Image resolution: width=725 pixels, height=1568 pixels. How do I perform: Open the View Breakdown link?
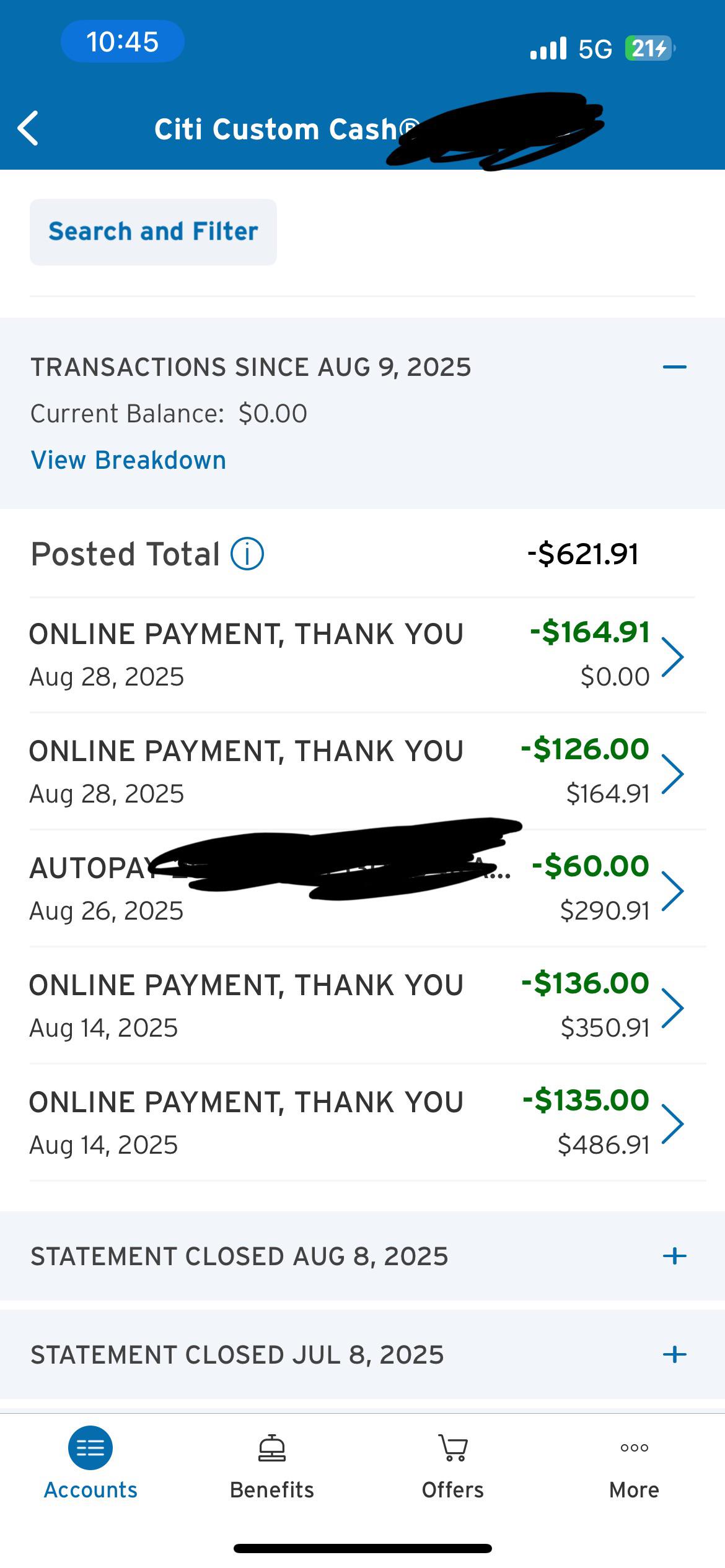128,460
